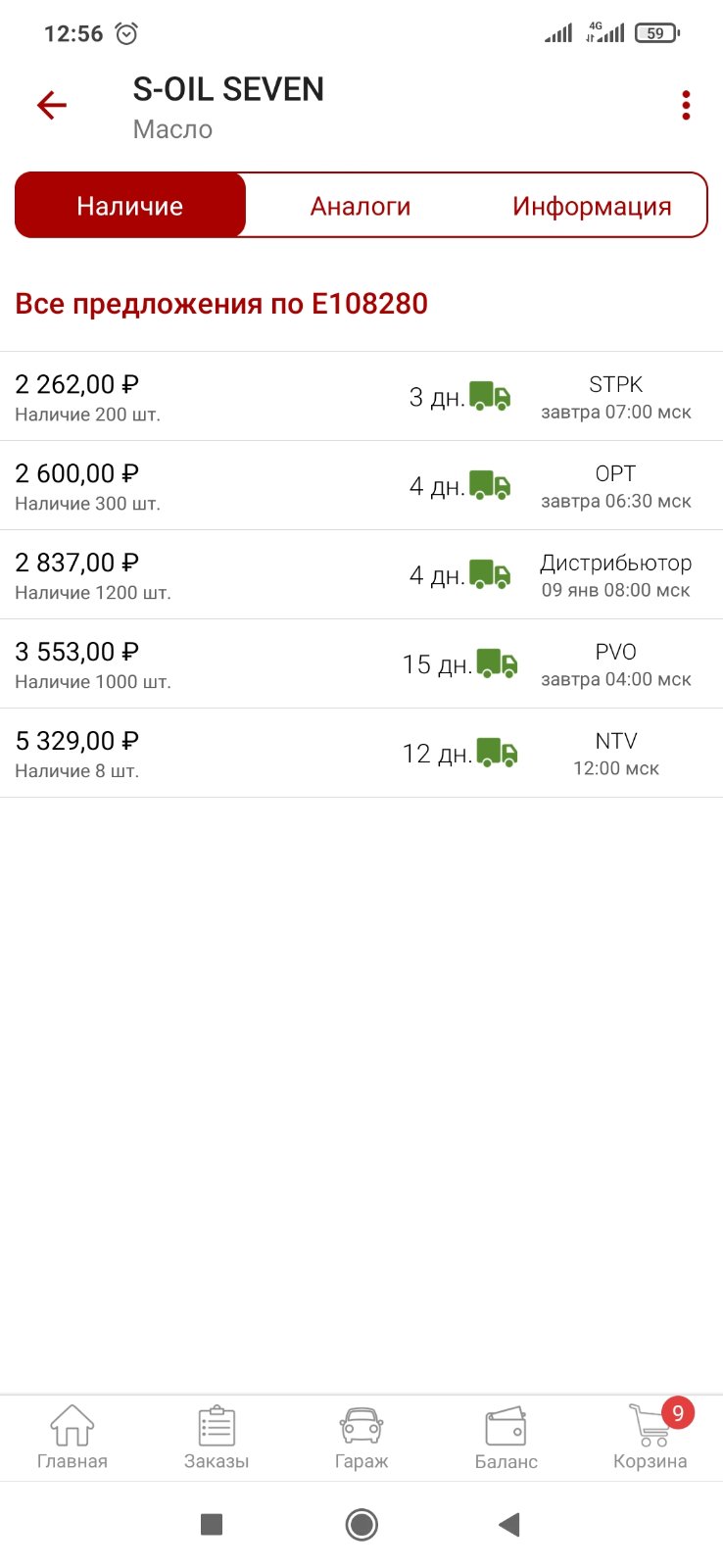
Task: Open the three-dot overflow menu
Action: [x=686, y=105]
